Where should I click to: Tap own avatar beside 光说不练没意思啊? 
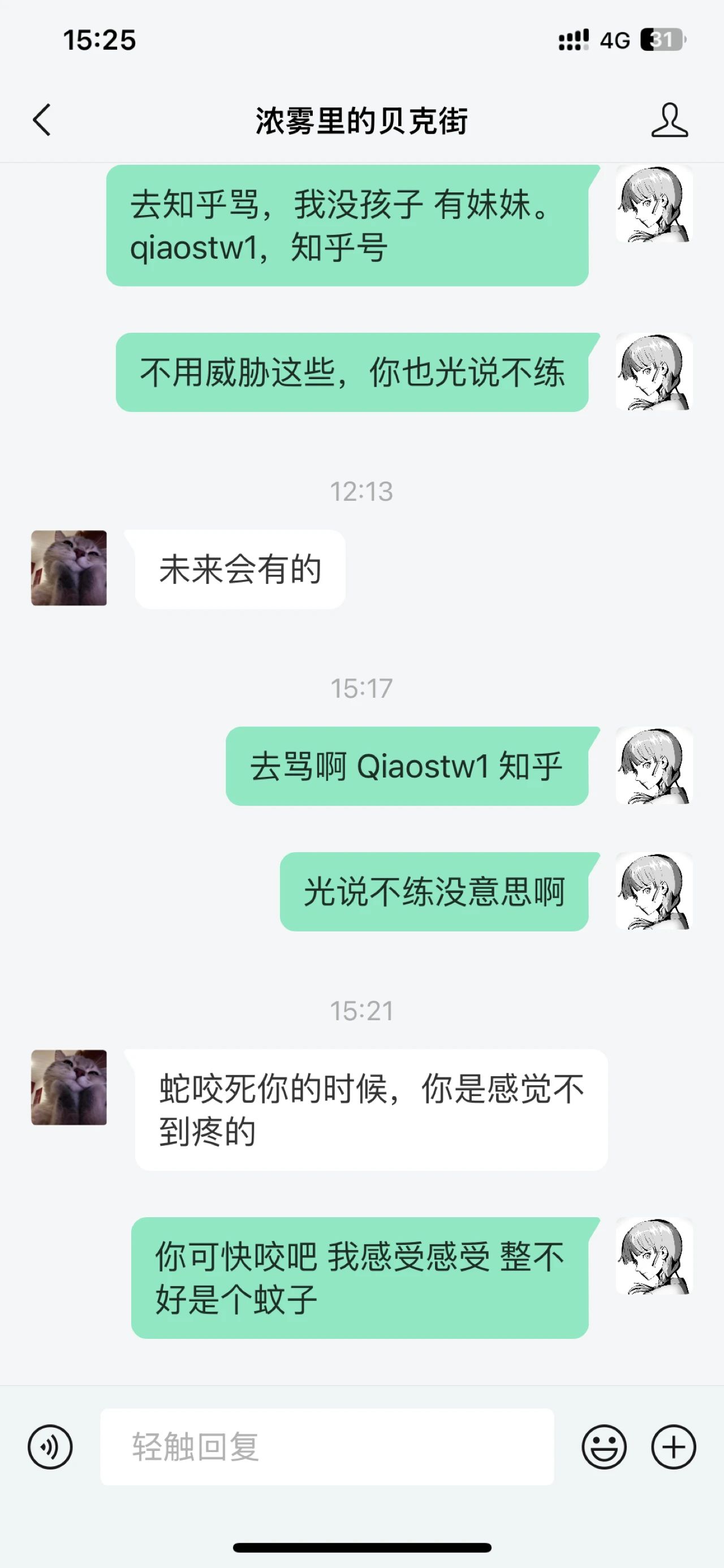[x=654, y=891]
